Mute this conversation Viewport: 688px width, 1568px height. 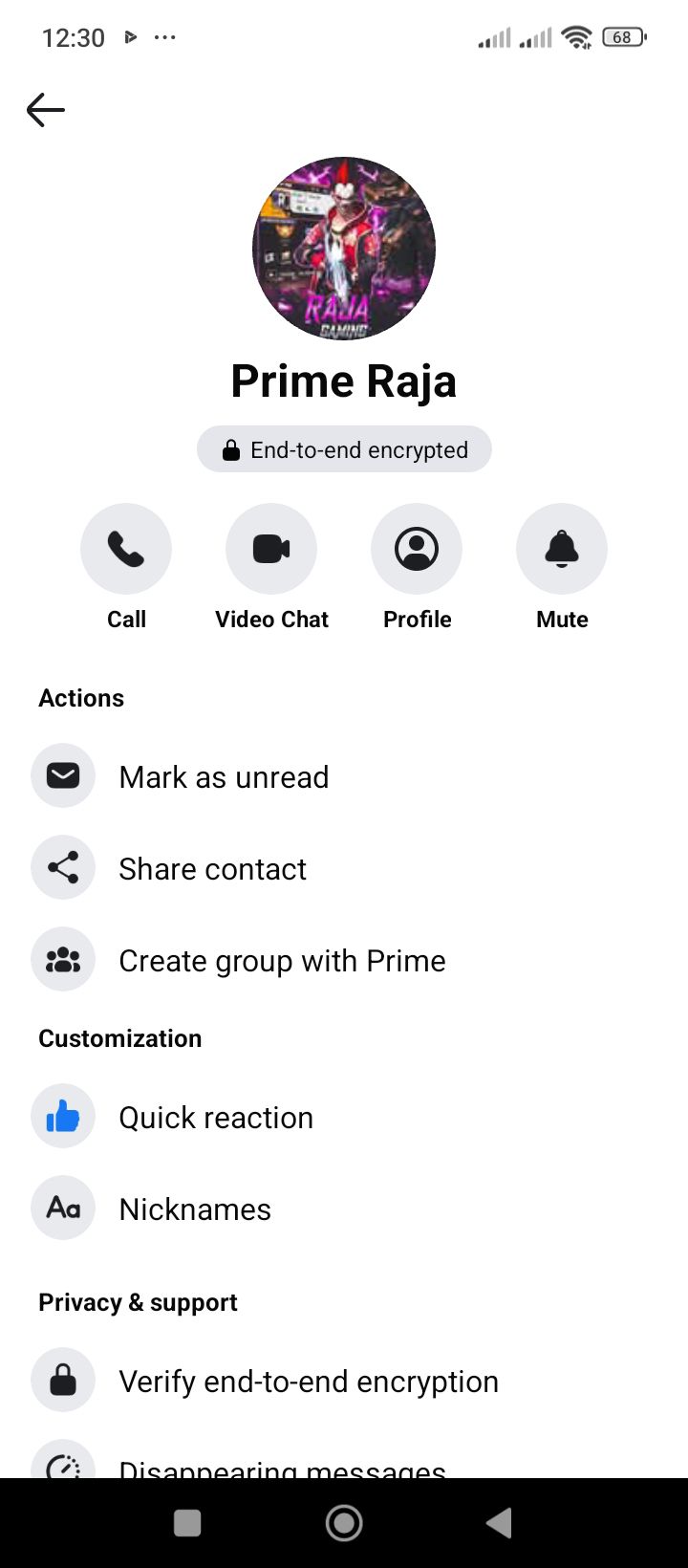(x=562, y=549)
